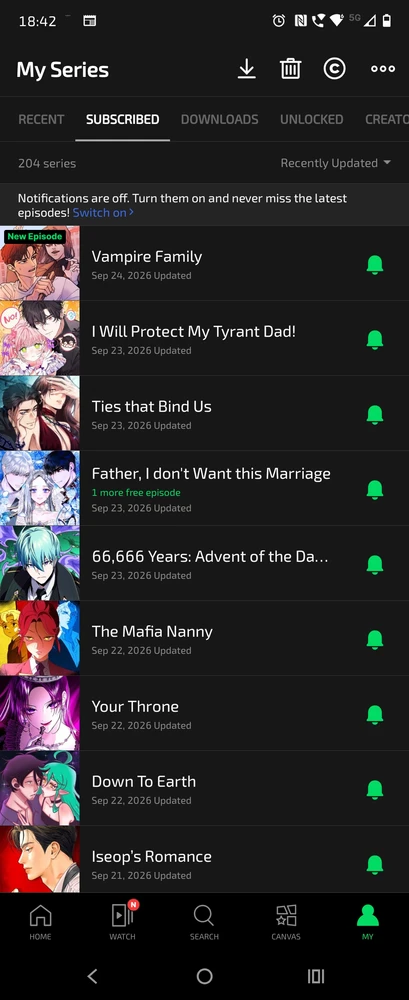
Task: Tap the system back button
Action: point(93,976)
